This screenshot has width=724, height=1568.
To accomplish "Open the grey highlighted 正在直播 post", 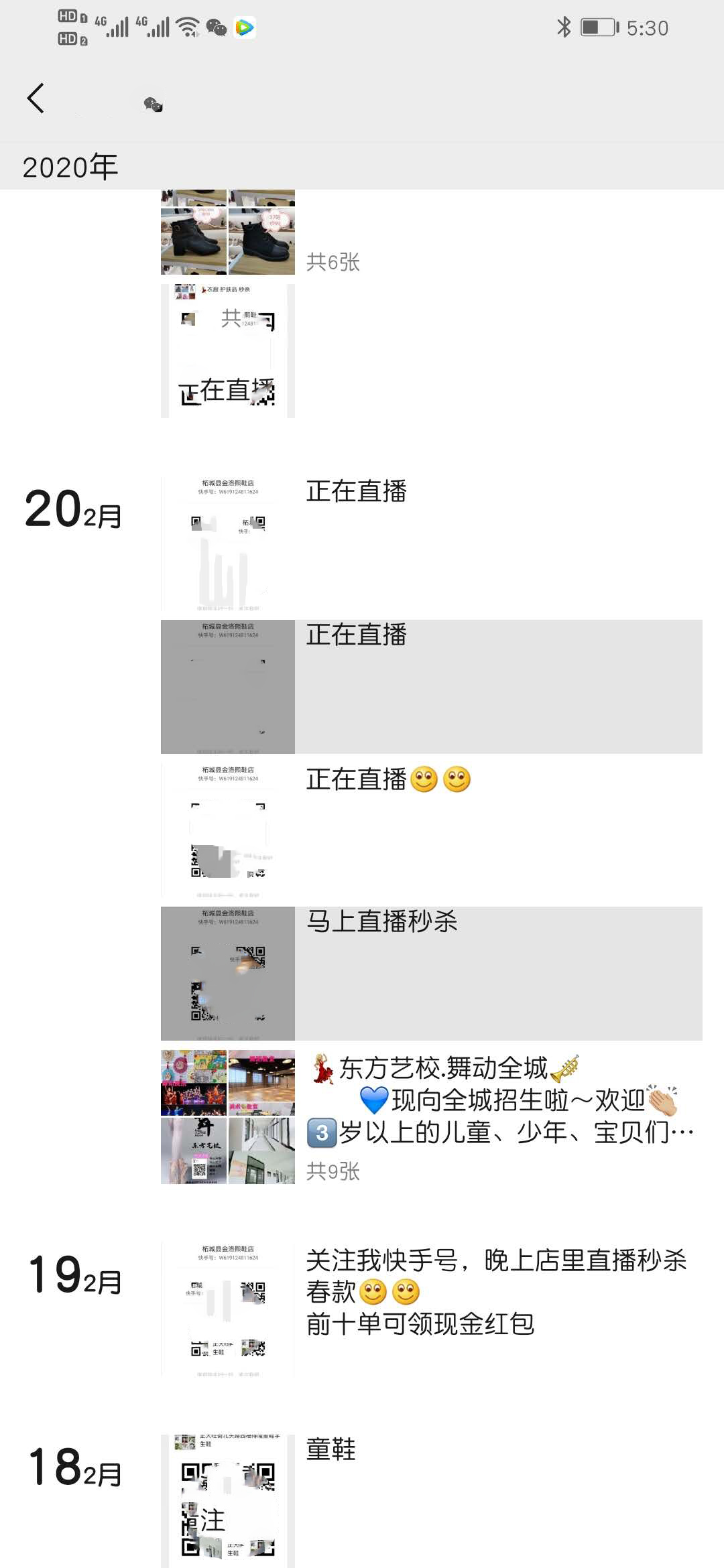I will coord(431,686).
